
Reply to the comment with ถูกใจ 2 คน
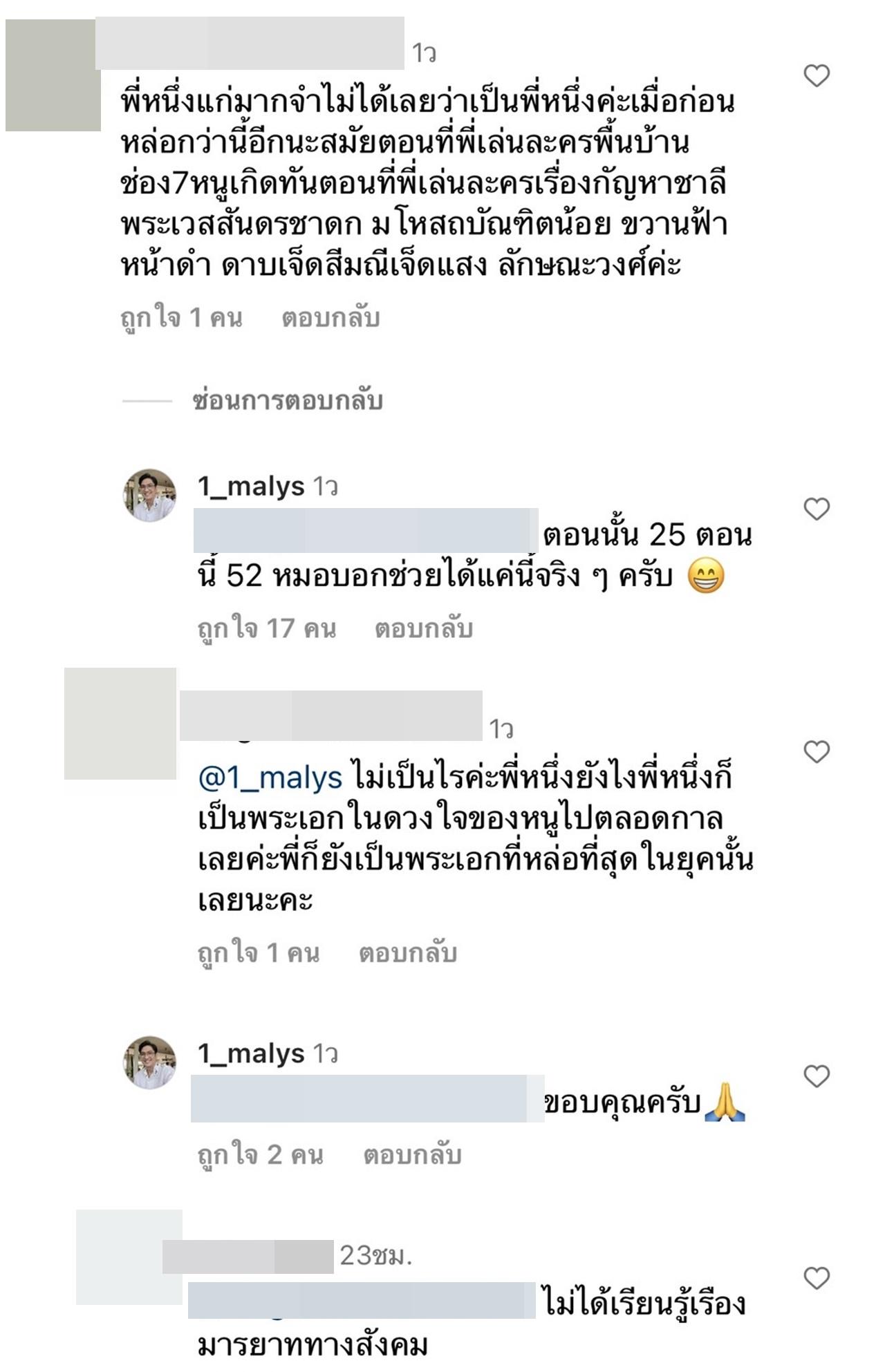[412, 1154]
